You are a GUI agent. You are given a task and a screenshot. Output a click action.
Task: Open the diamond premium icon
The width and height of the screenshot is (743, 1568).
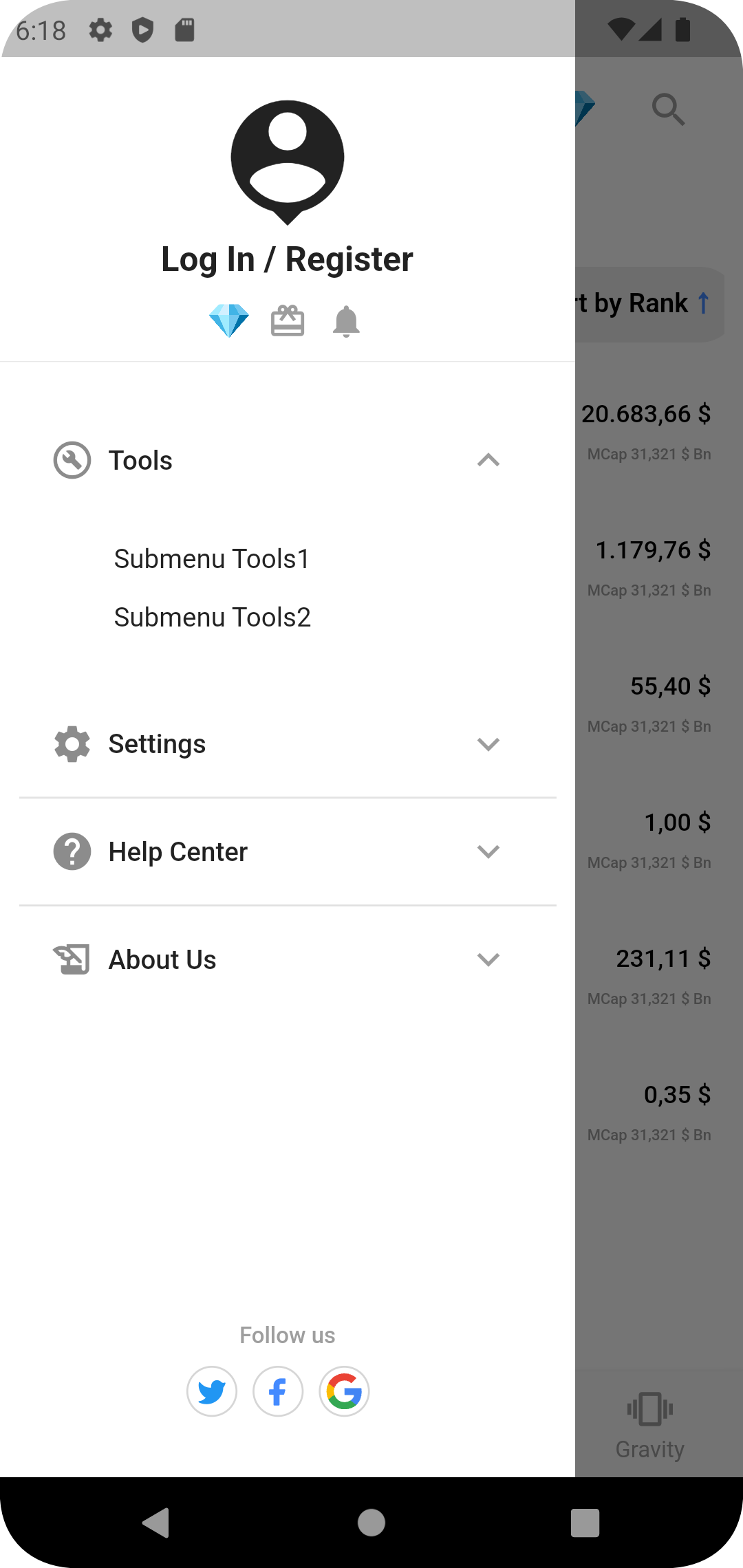[x=230, y=320]
